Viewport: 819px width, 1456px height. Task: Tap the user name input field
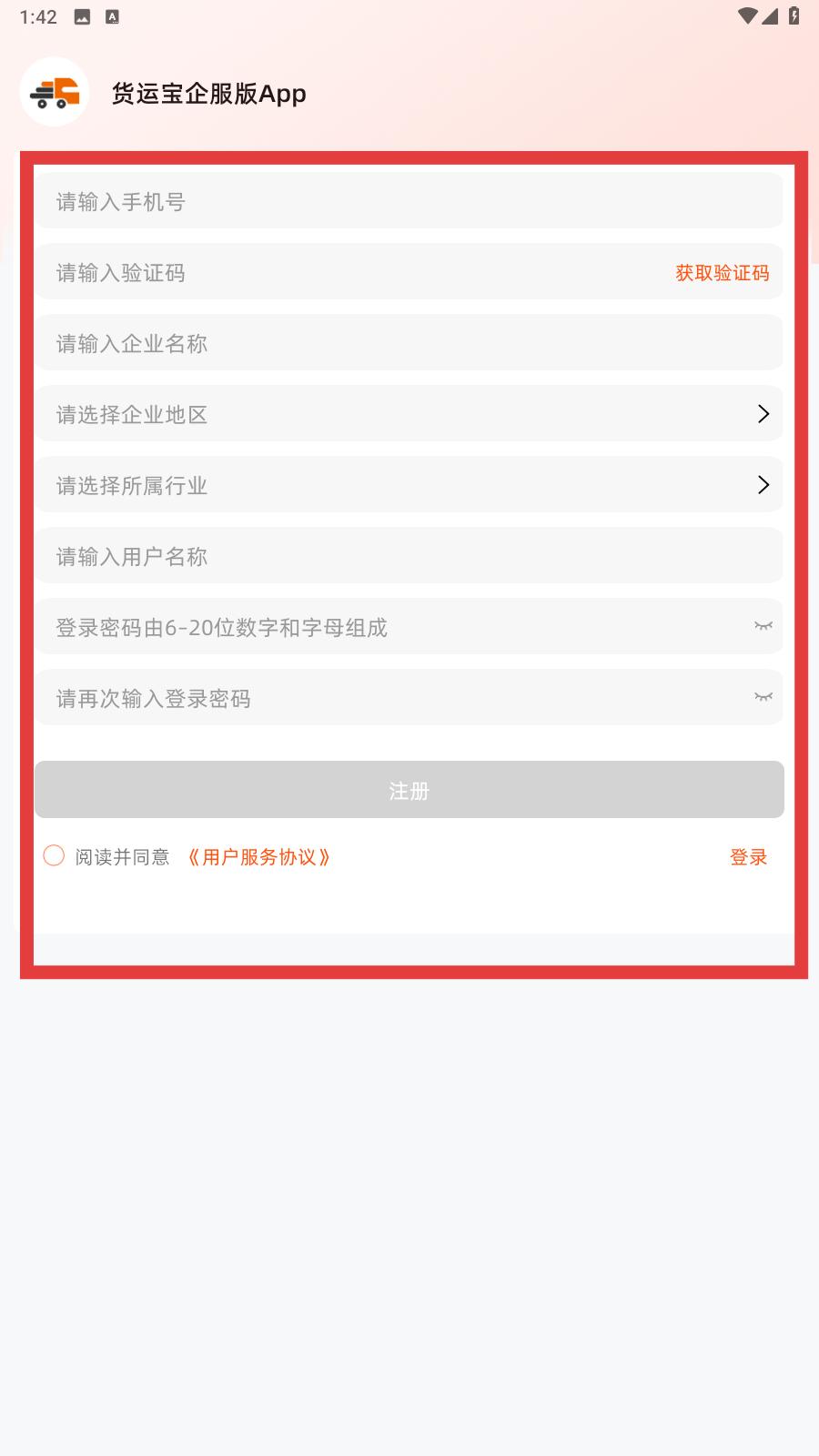[x=409, y=555]
